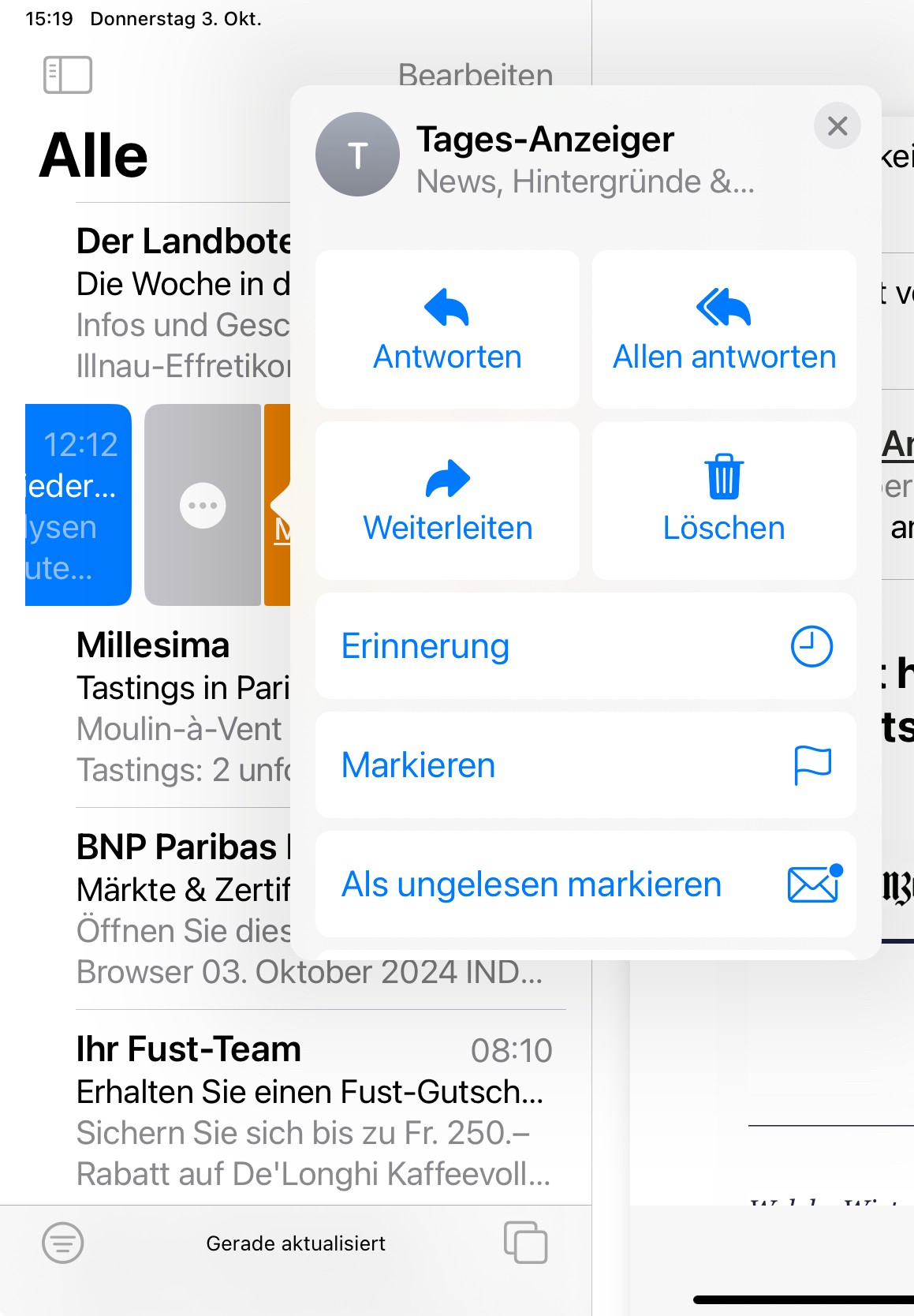Close the Tages-Anzeiger action popup
Viewport: 914px width, 1316px height.
(x=837, y=126)
